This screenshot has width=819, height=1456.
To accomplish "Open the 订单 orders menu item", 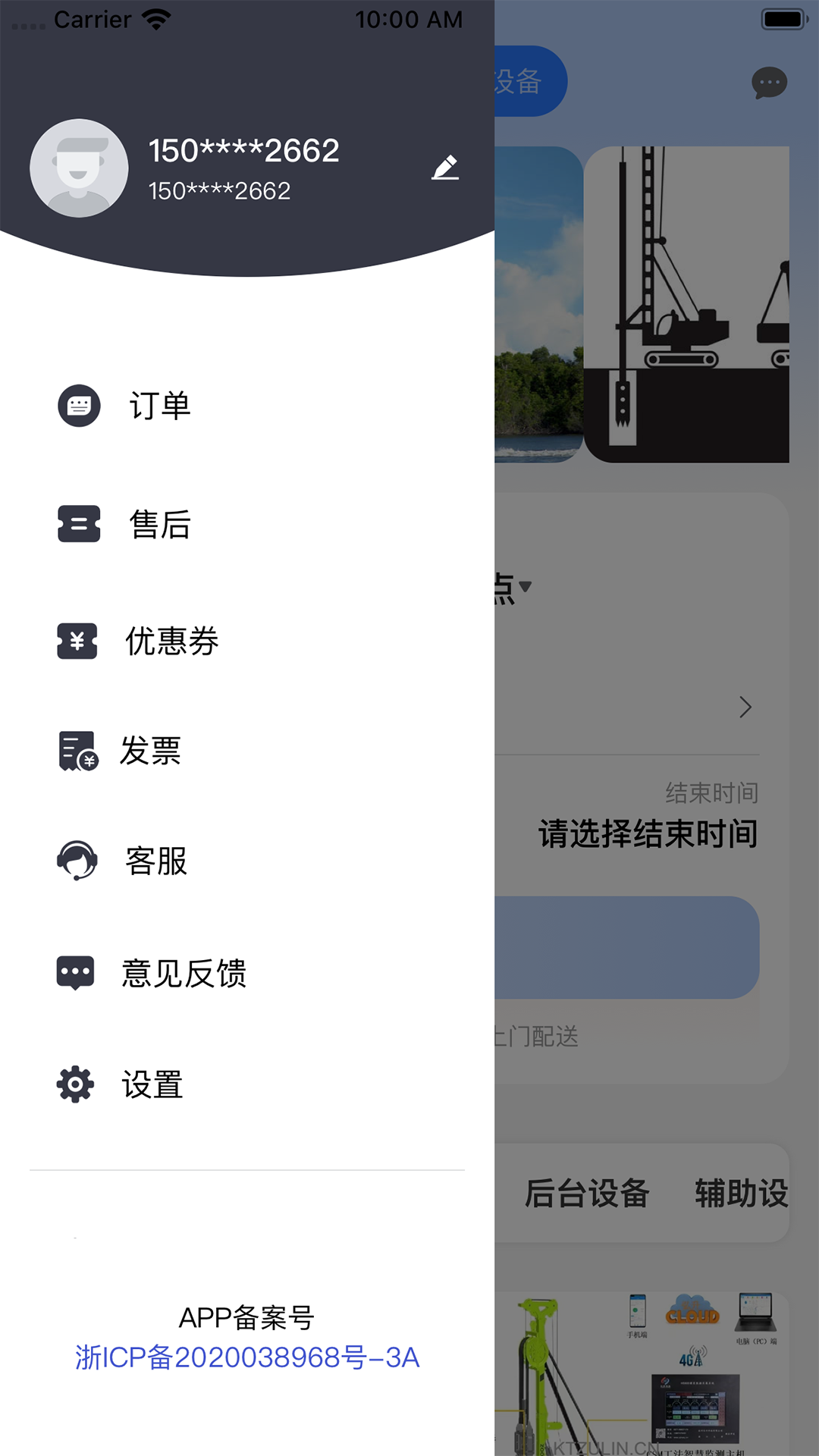I will pyautogui.click(x=159, y=406).
